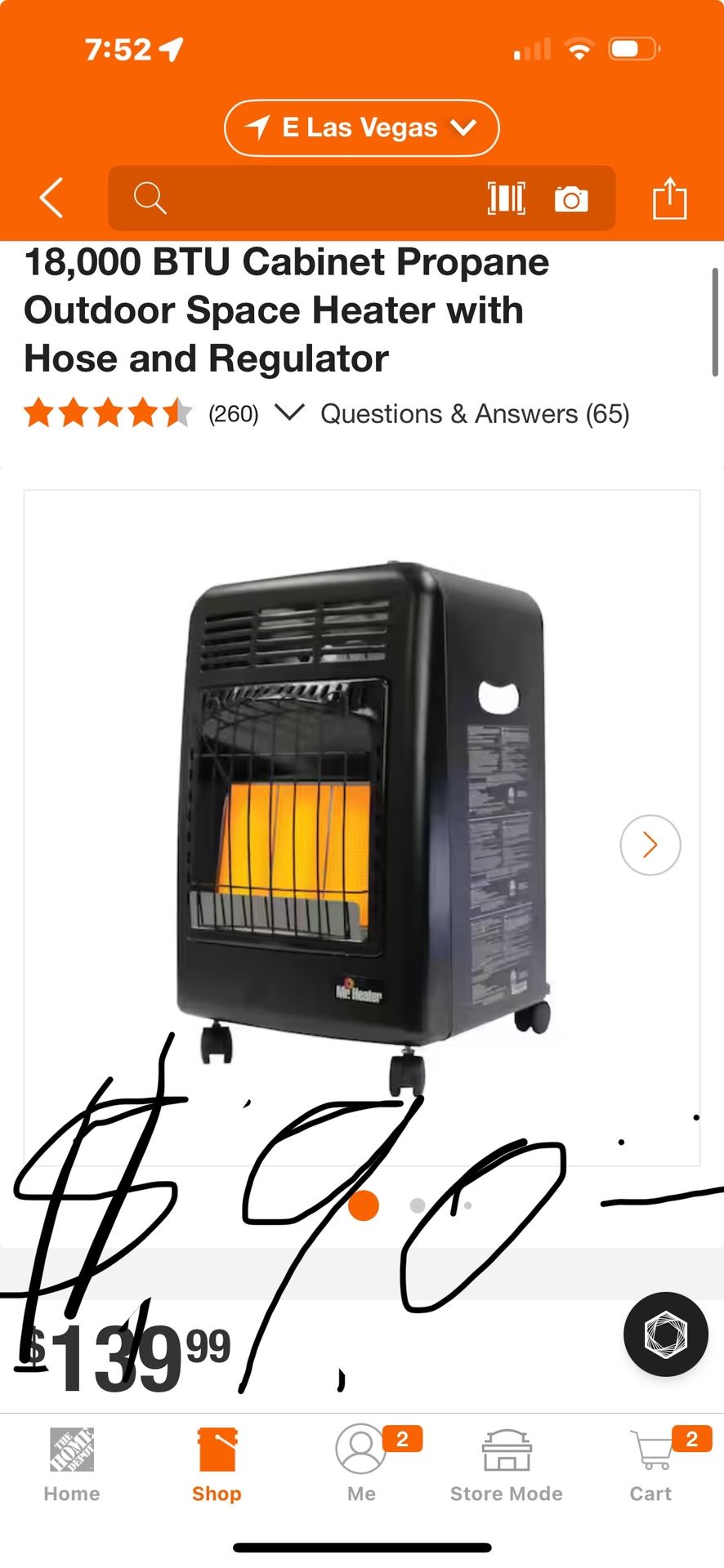Viewport: 724px width, 1568px height.
Task: Open the E Las Vegas store selector
Action: 361,128
